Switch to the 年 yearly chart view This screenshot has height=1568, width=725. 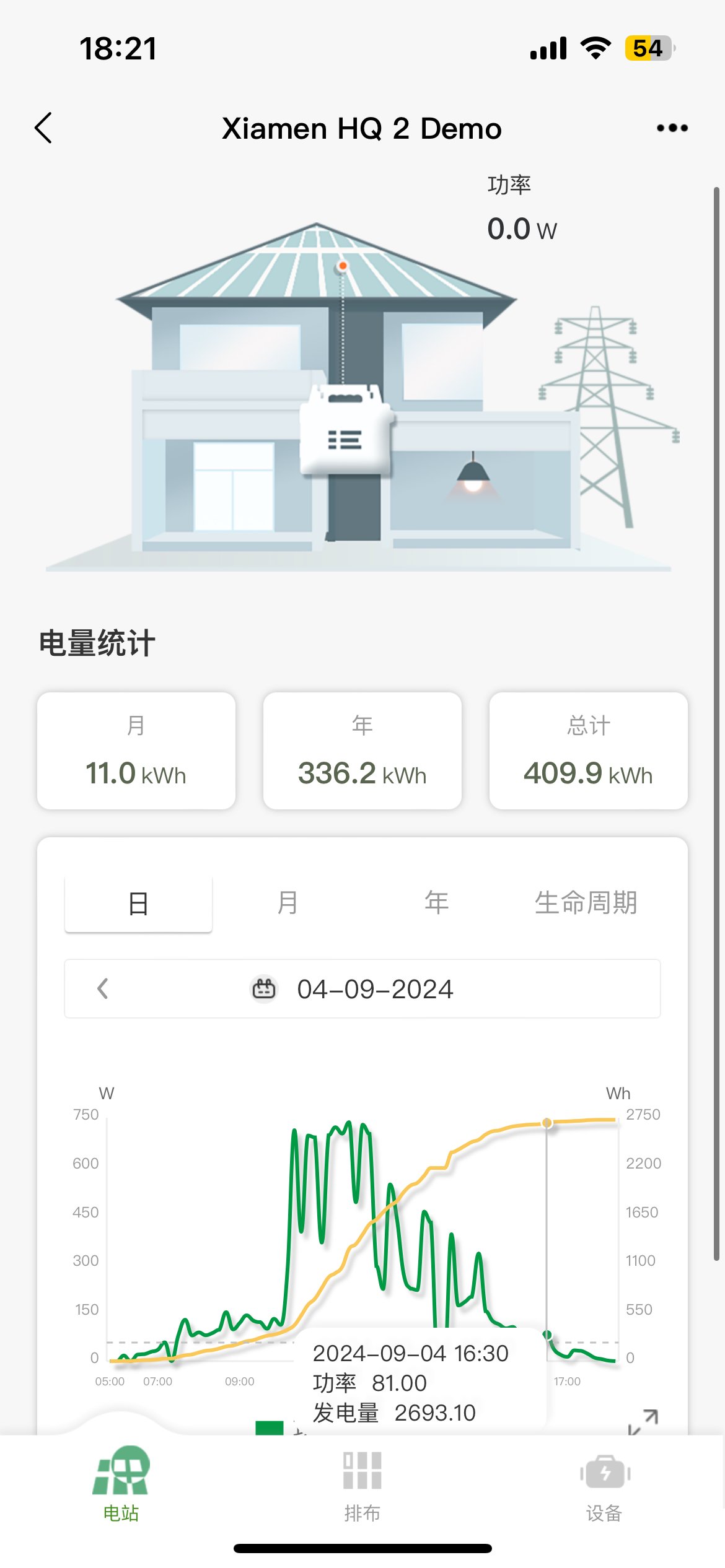tap(436, 903)
